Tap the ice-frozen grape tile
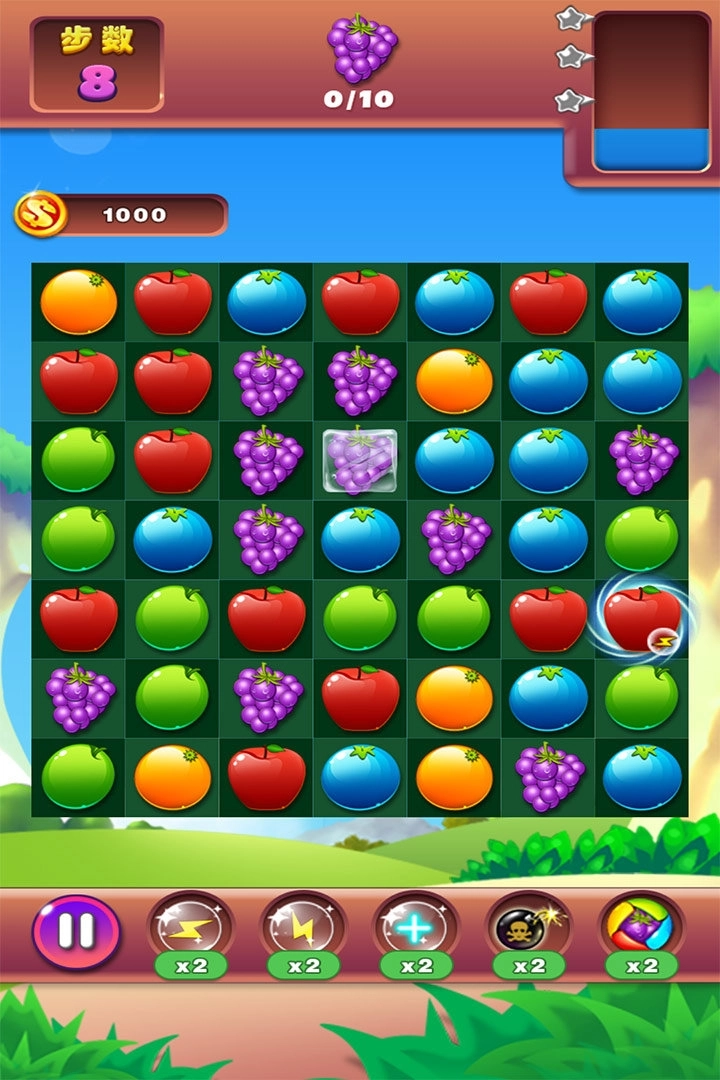This screenshot has height=1080, width=720. [359, 461]
